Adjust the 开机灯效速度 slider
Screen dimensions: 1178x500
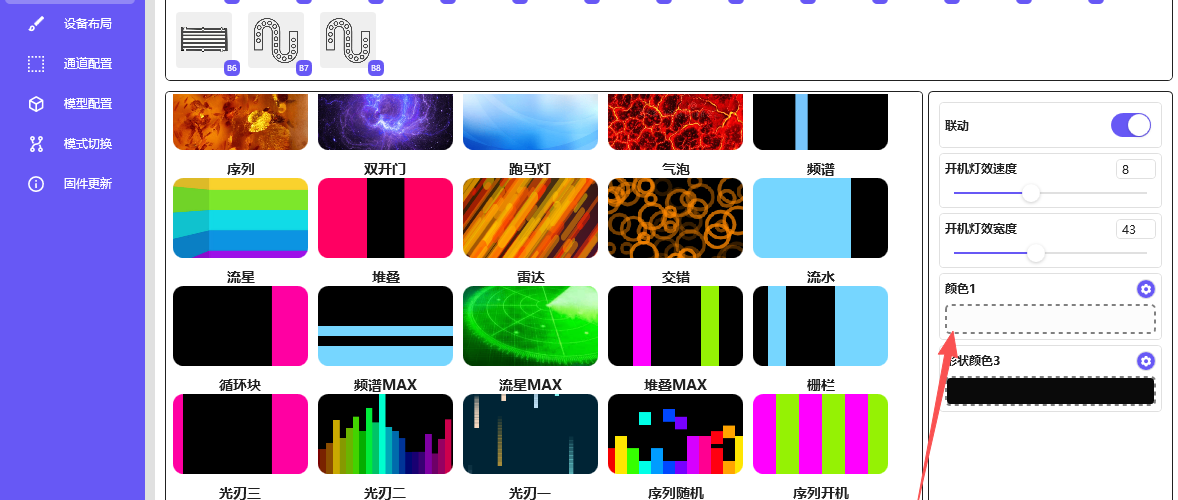pos(1030,193)
